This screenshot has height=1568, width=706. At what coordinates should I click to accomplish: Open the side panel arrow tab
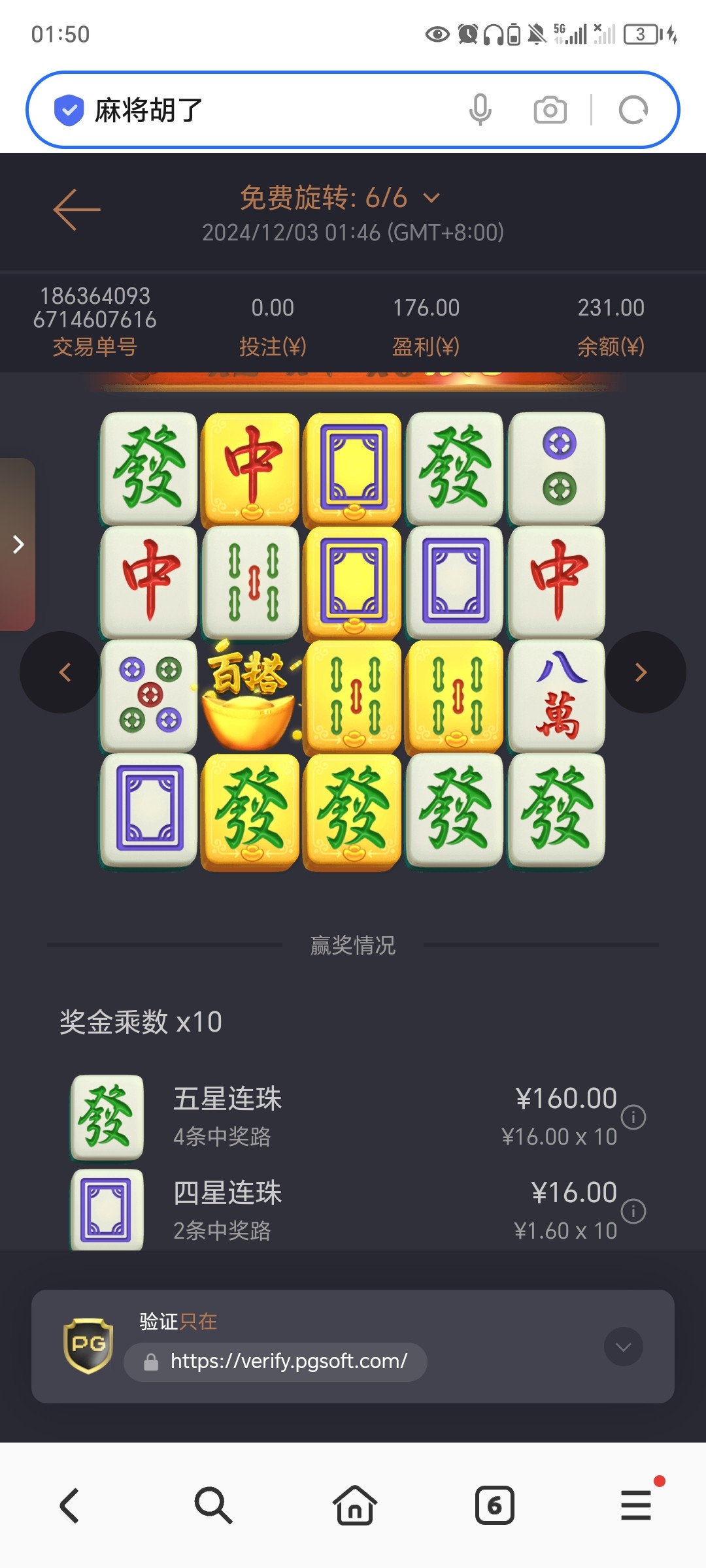[18, 544]
